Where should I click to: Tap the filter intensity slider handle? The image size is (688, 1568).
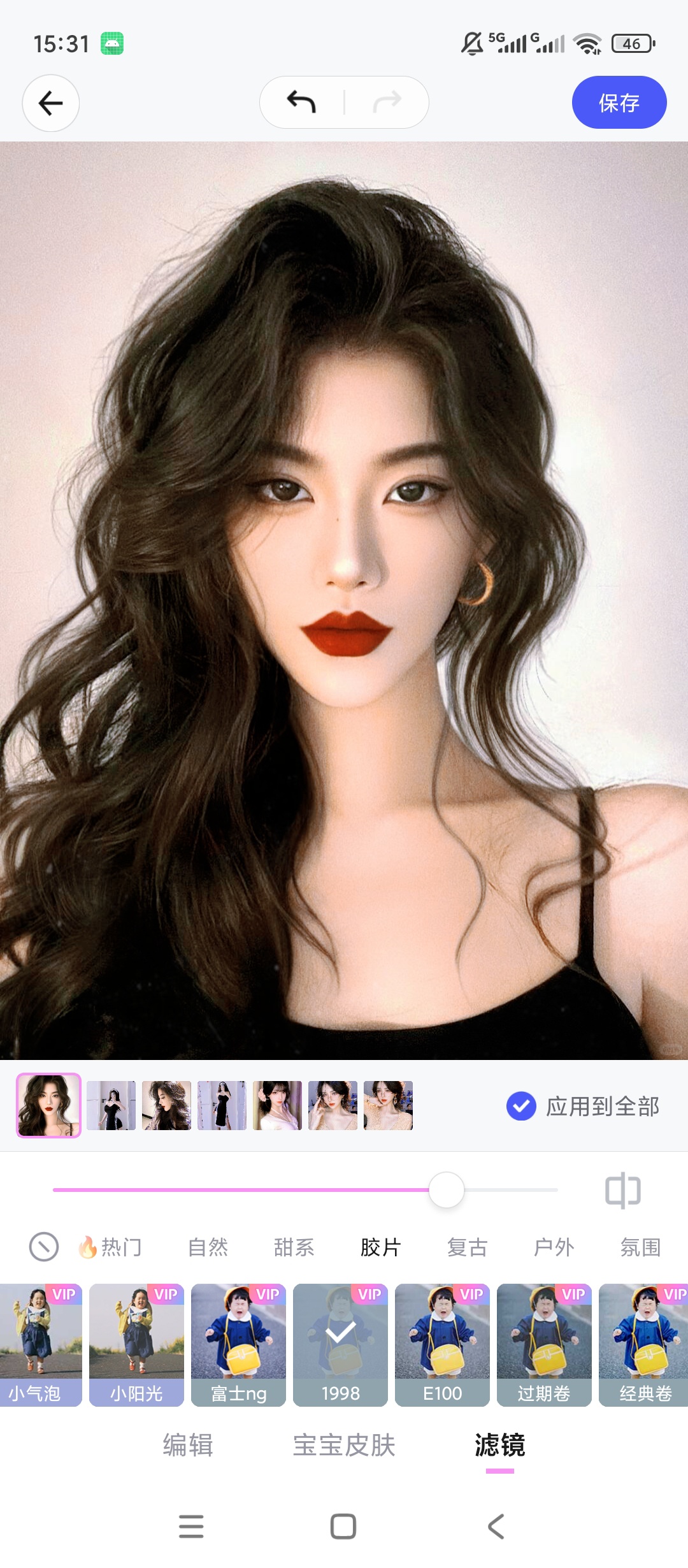pos(447,1189)
